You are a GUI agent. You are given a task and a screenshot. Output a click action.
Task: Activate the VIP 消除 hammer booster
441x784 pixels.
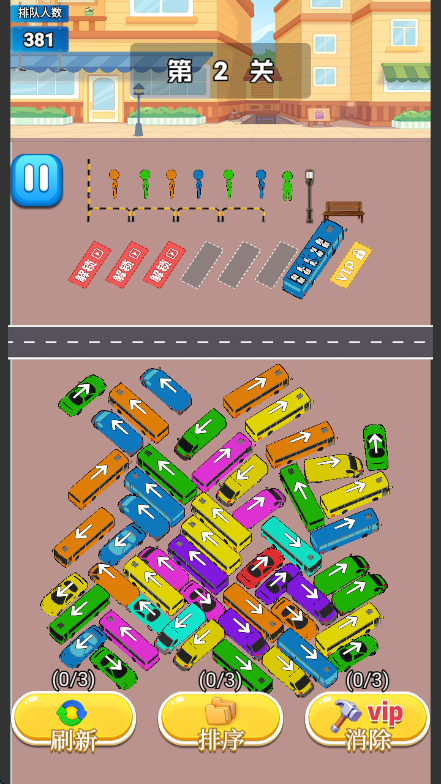(368, 720)
